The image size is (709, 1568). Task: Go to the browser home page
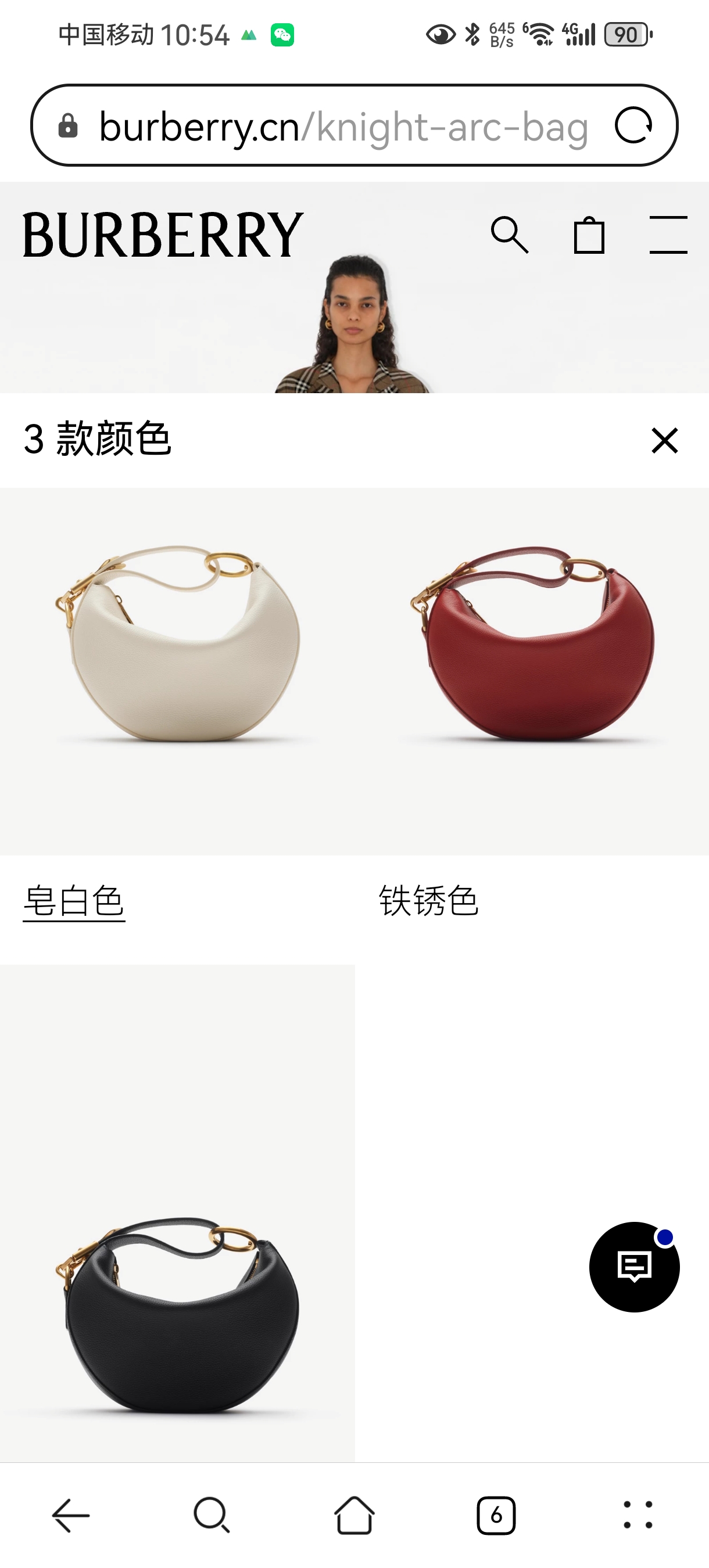354,1515
